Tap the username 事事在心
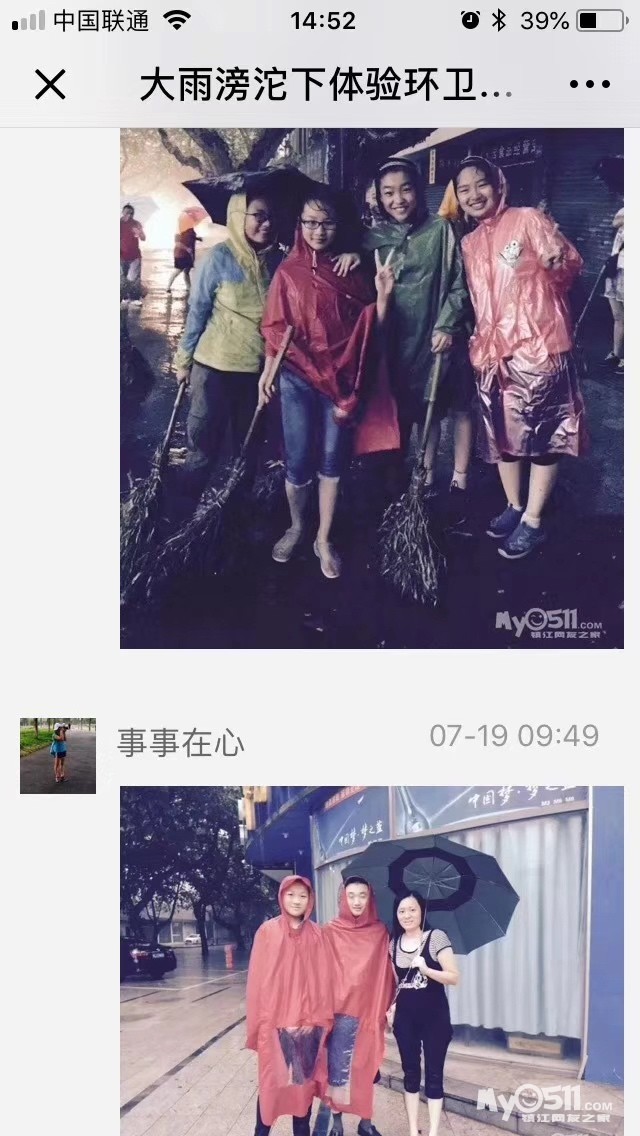This screenshot has width=640, height=1136. tap(181, 742)
